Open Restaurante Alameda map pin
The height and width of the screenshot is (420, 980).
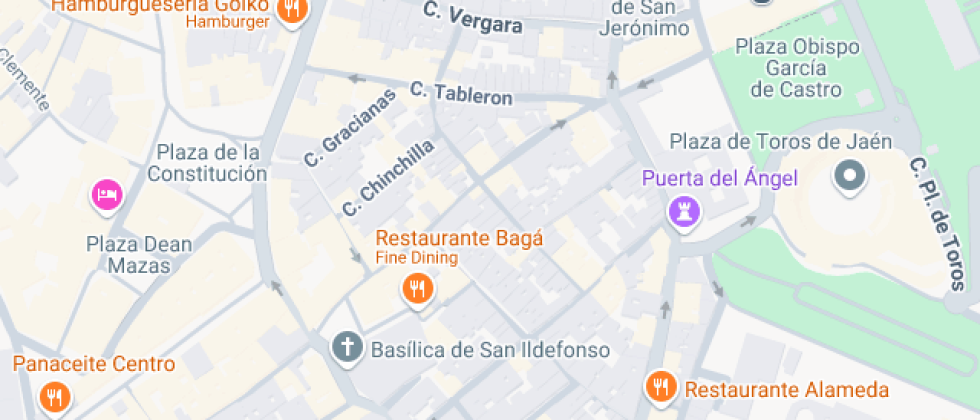point(659,386)
